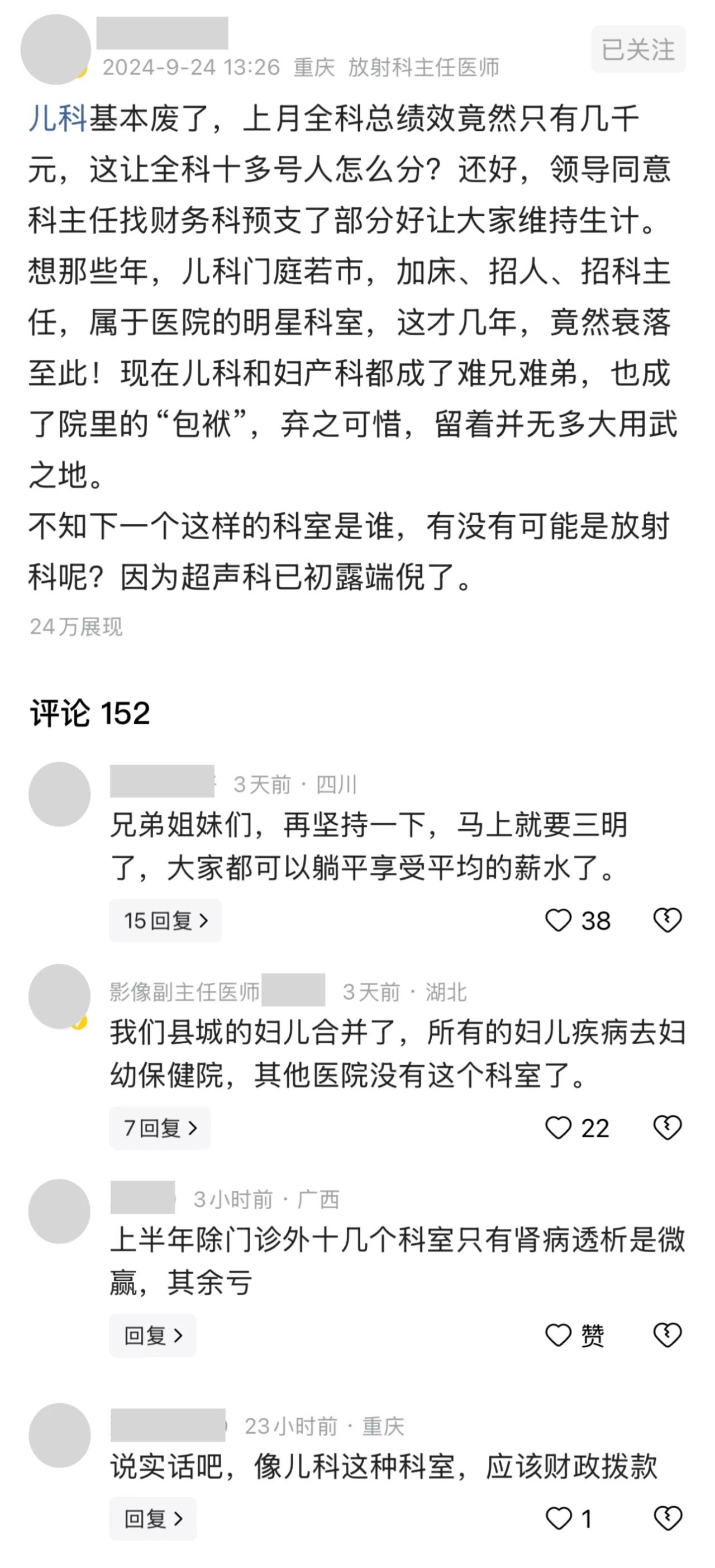This screenshot has width=715, height=1568.
Task: Expand 7回复 under the Hubei comment
Action: (x=160, y=1128)
